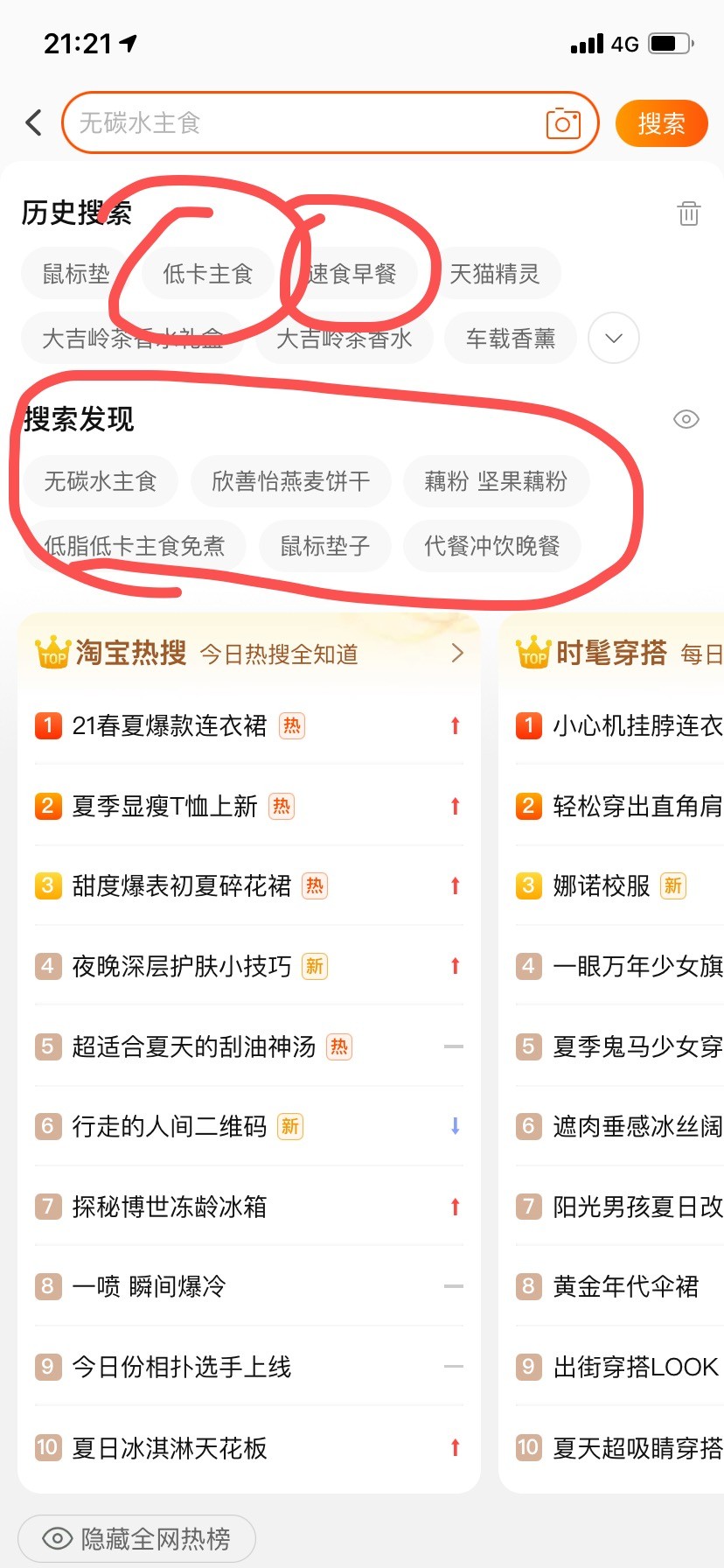Open hot search 探秘博世冻龄冰箱

tap(170, 1207)
